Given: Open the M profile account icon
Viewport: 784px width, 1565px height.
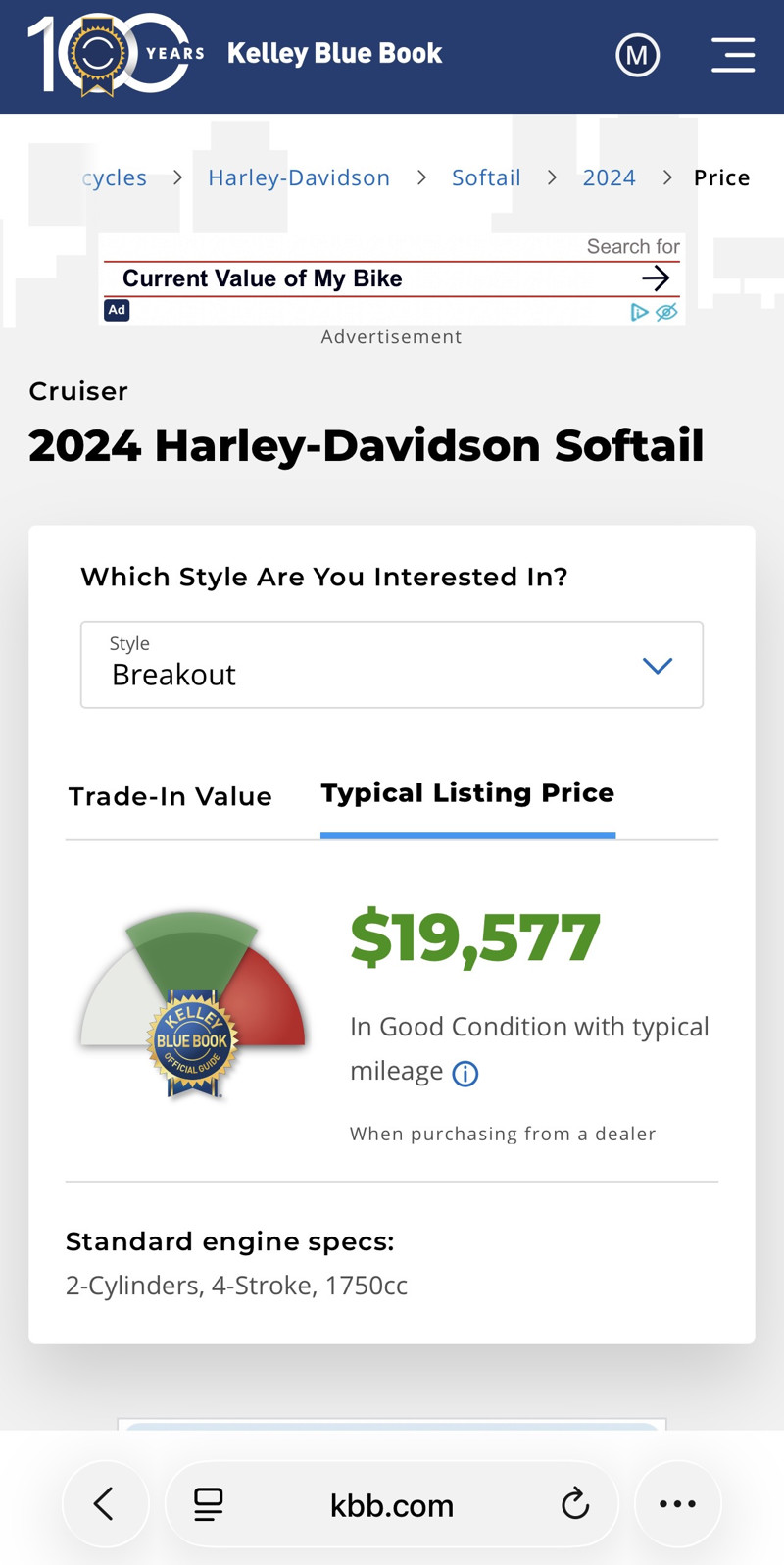Looking at the screenshot, I should (637, 55).
